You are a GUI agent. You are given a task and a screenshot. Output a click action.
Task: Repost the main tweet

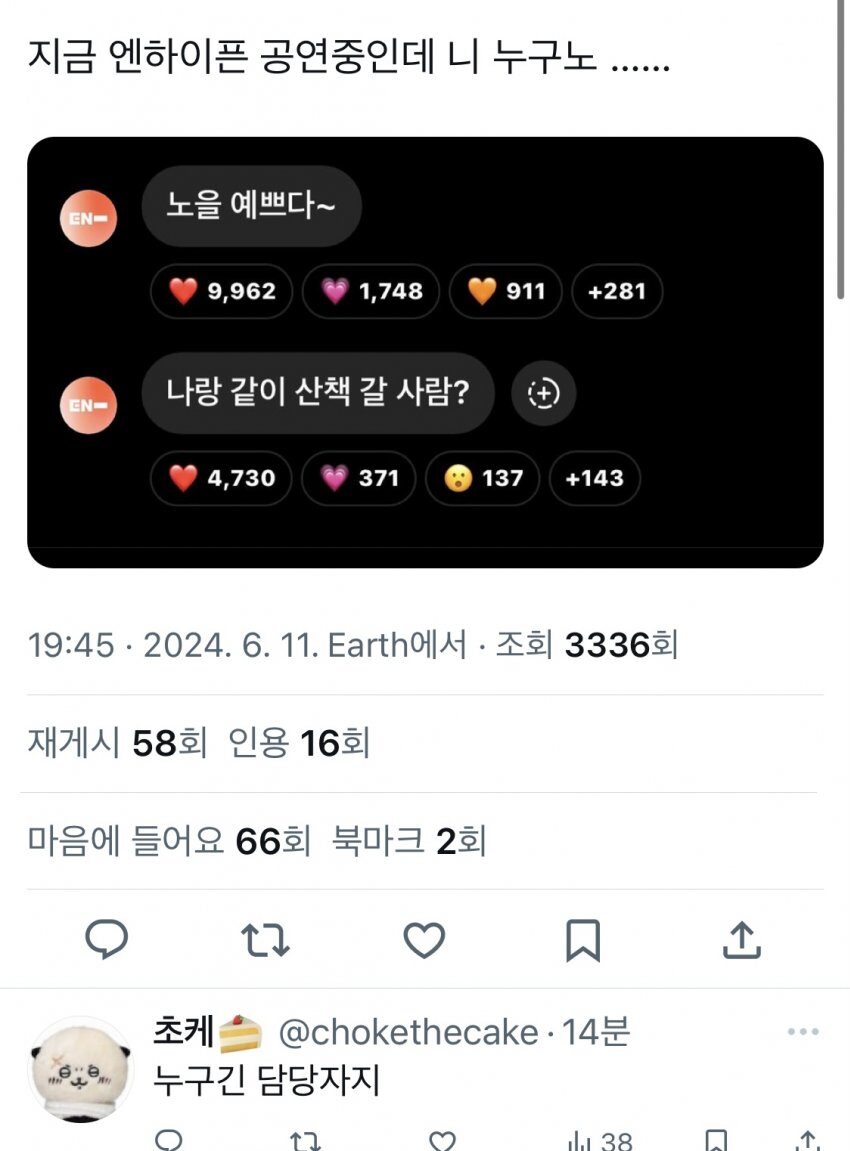coord(265,940)
